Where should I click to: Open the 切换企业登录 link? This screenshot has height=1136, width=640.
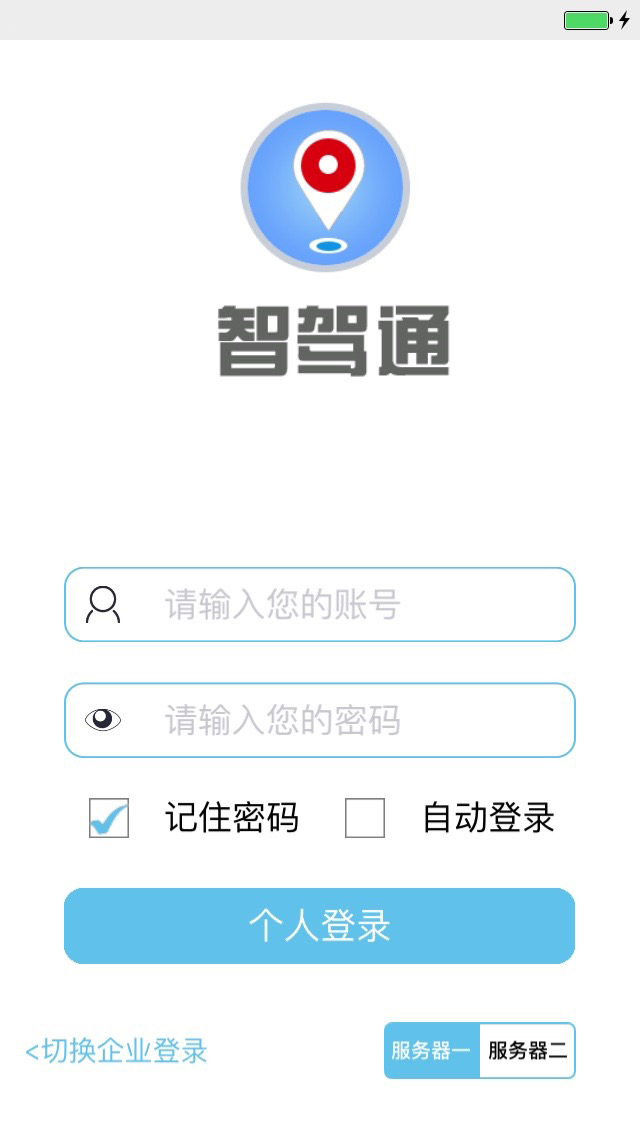point(117,1051)
